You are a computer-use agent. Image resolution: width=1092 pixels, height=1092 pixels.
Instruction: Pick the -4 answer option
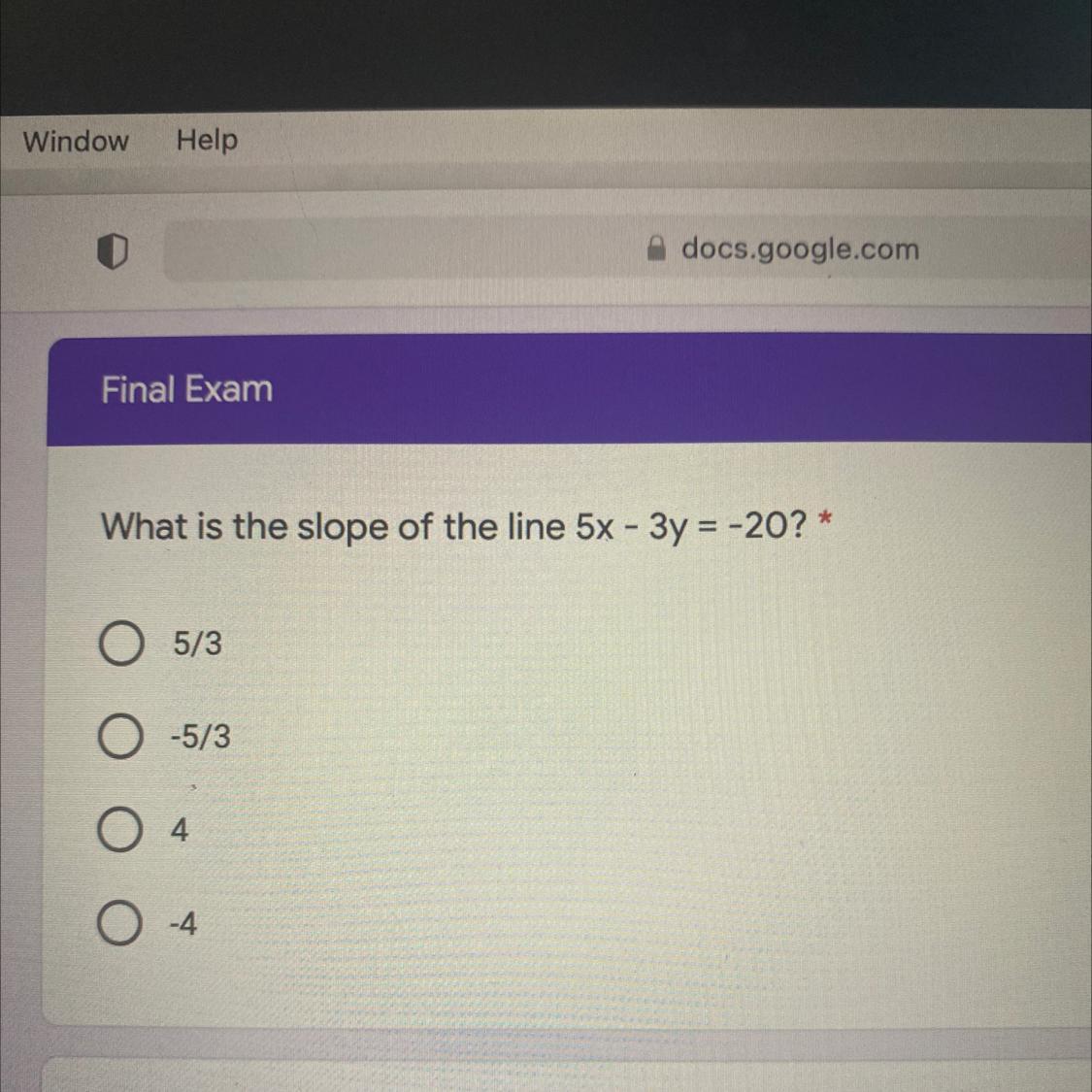(x=119, y=925)
